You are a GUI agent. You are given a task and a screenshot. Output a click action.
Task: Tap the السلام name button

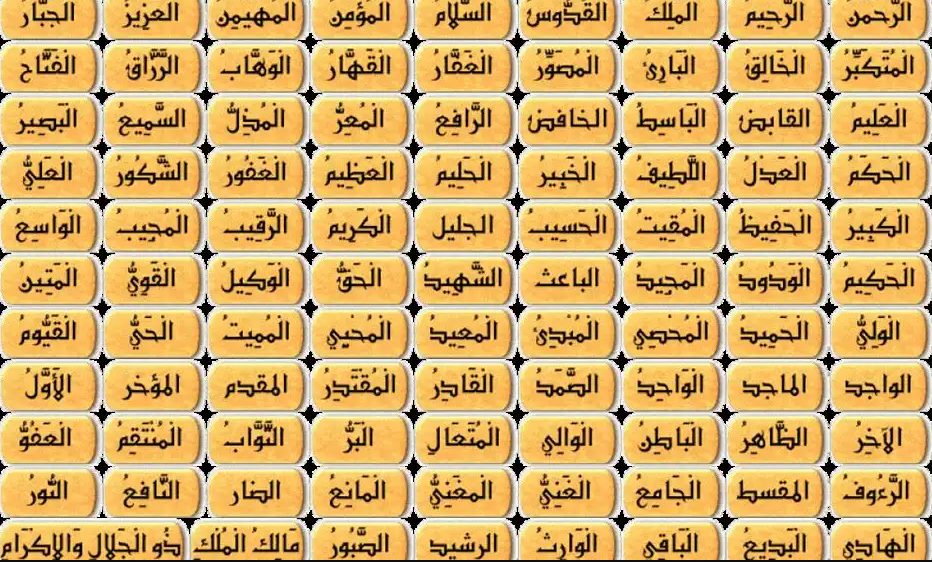click(x=466, y=17)
